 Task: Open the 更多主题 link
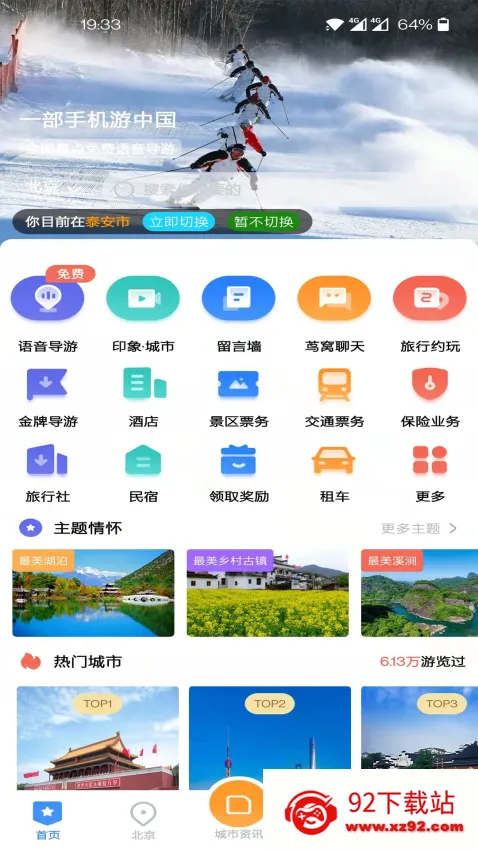point(419,529)
